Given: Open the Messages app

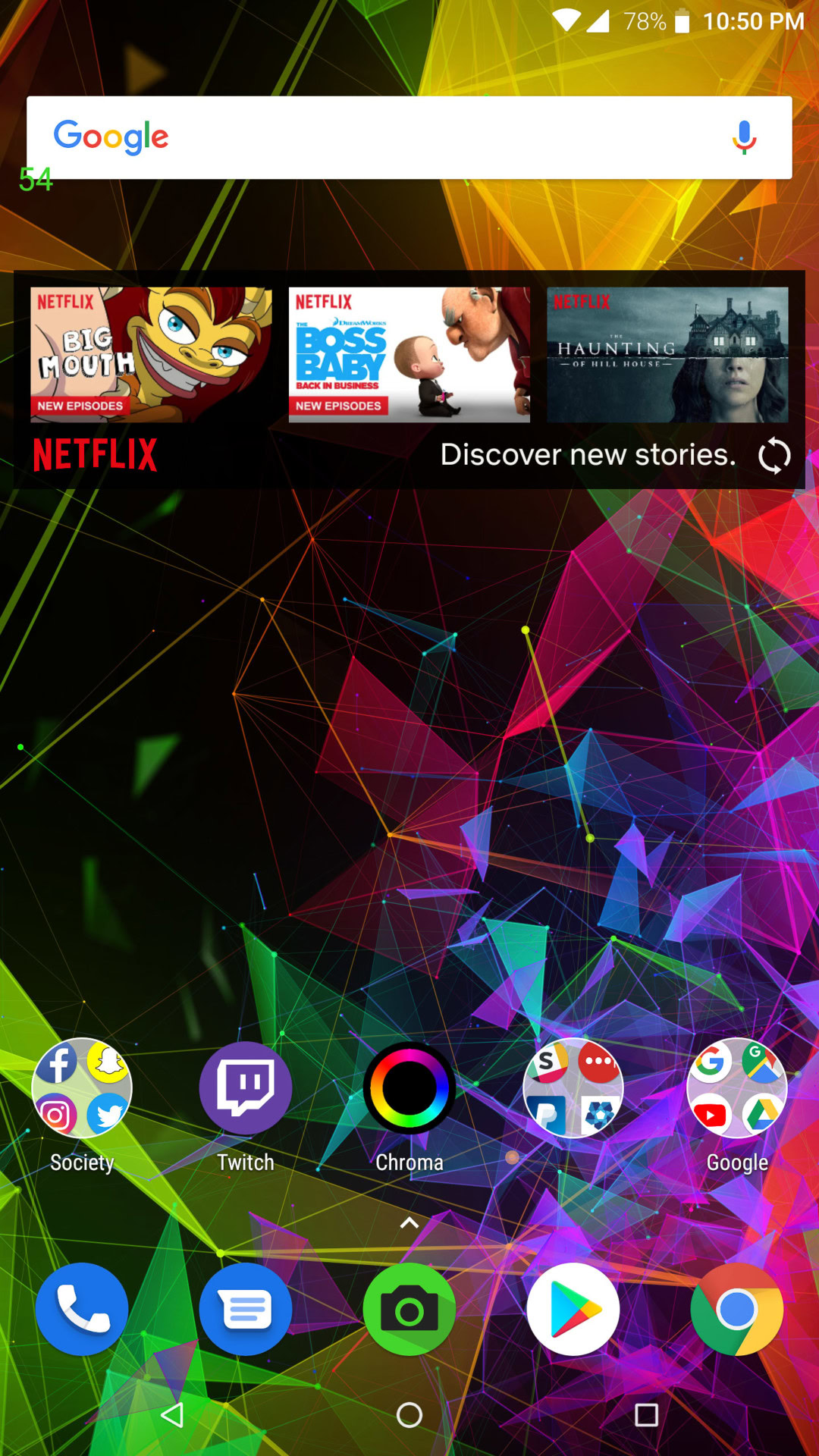Looking at the screenshot, I should [246, 1309].
